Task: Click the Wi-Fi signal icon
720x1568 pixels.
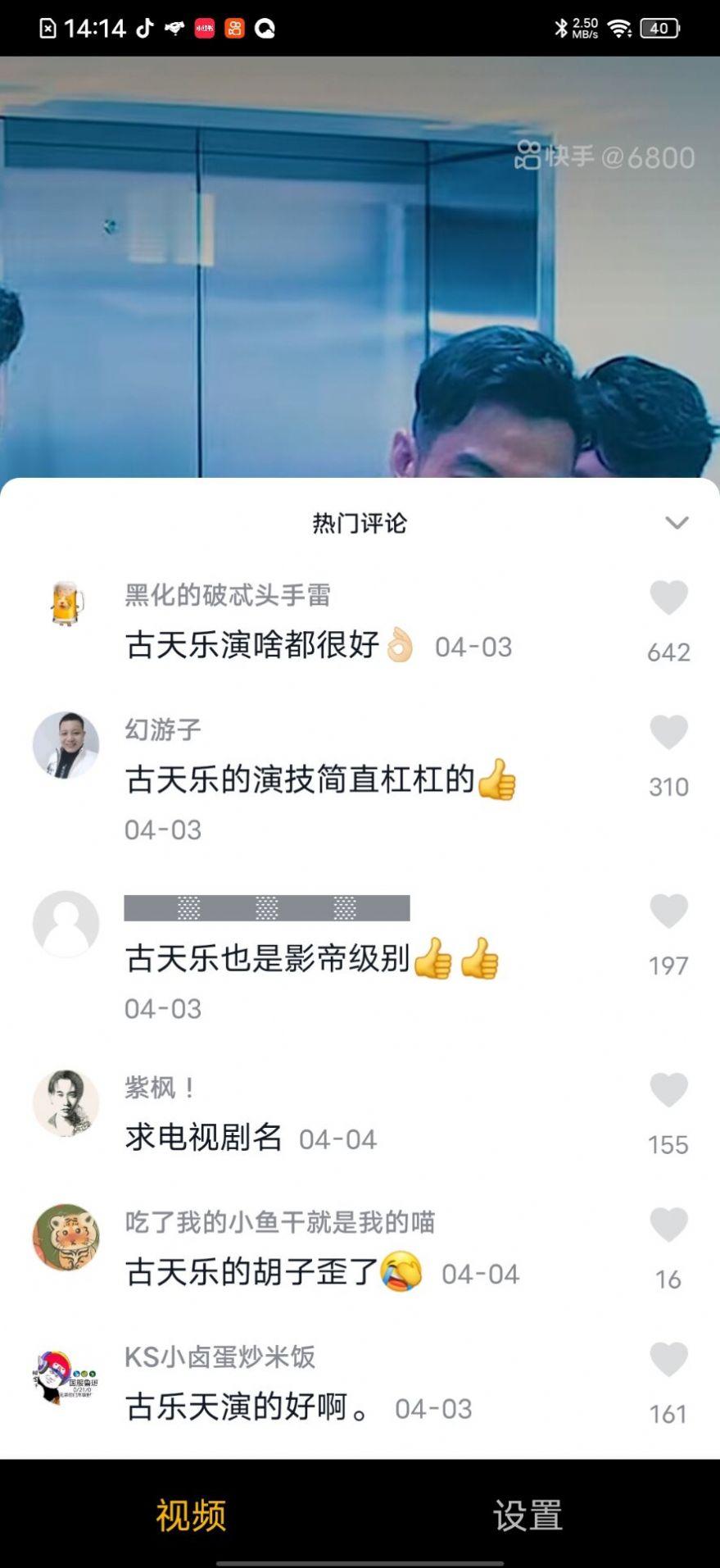Action: click(x=618, y=27)
